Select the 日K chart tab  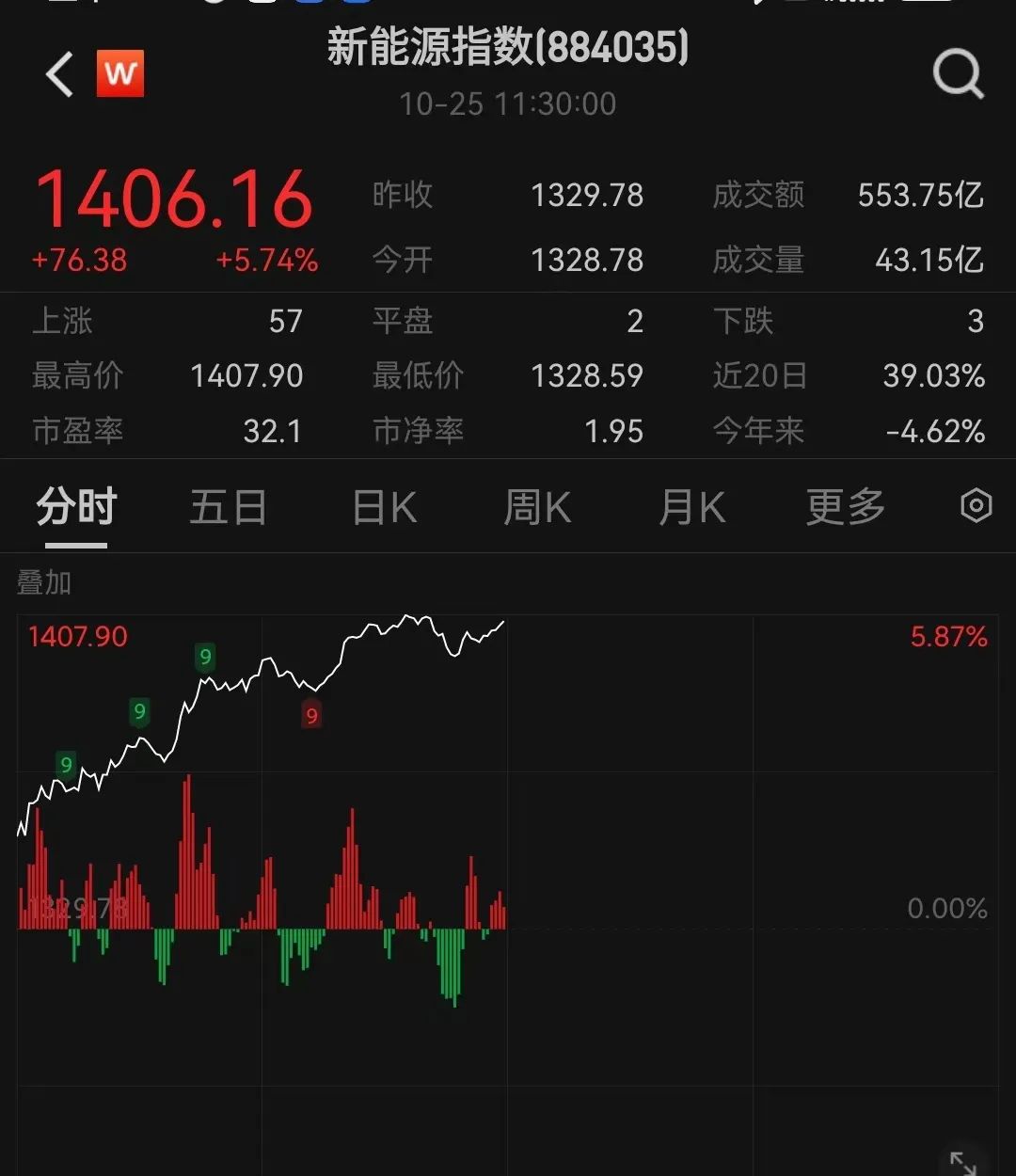384,508
